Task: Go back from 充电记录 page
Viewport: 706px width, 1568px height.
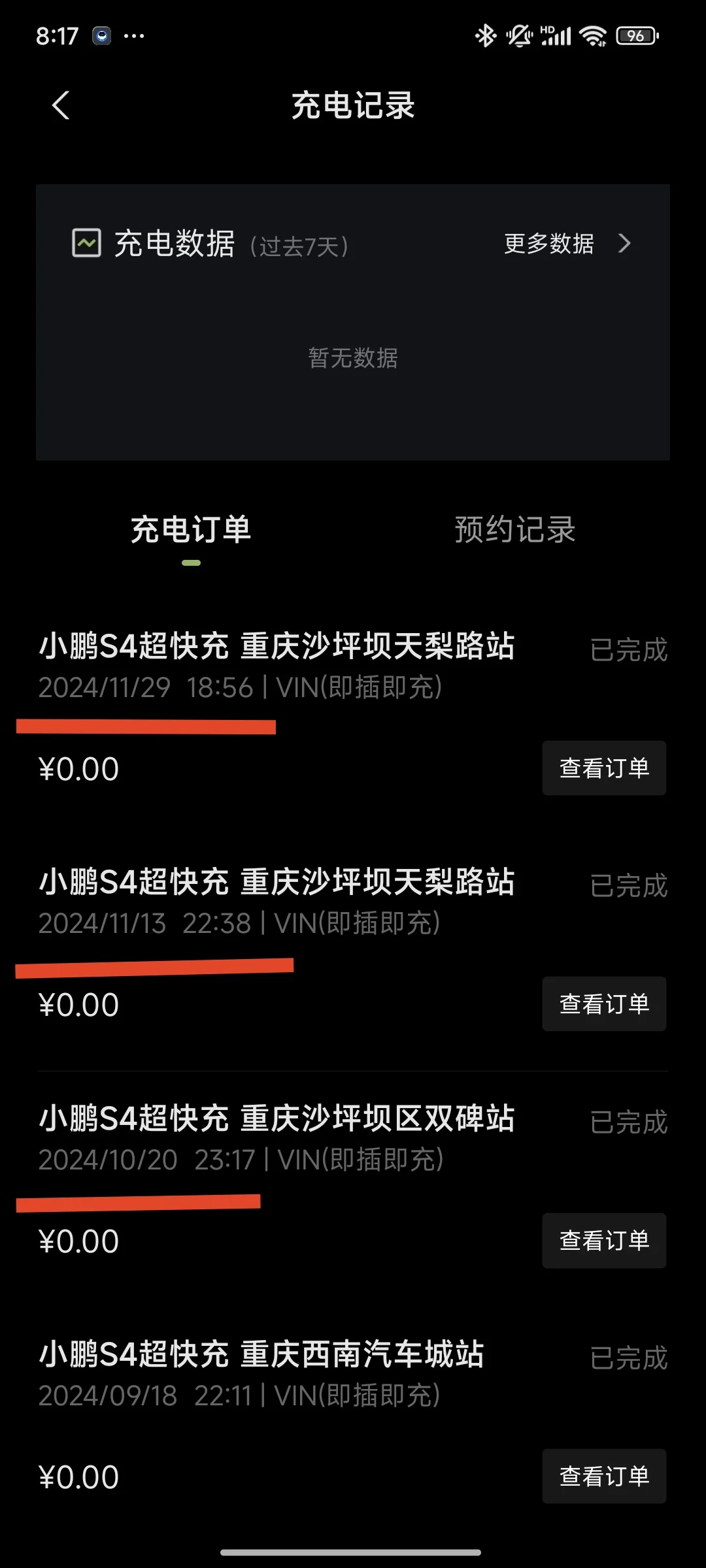Action: click(x=61, y=105)
